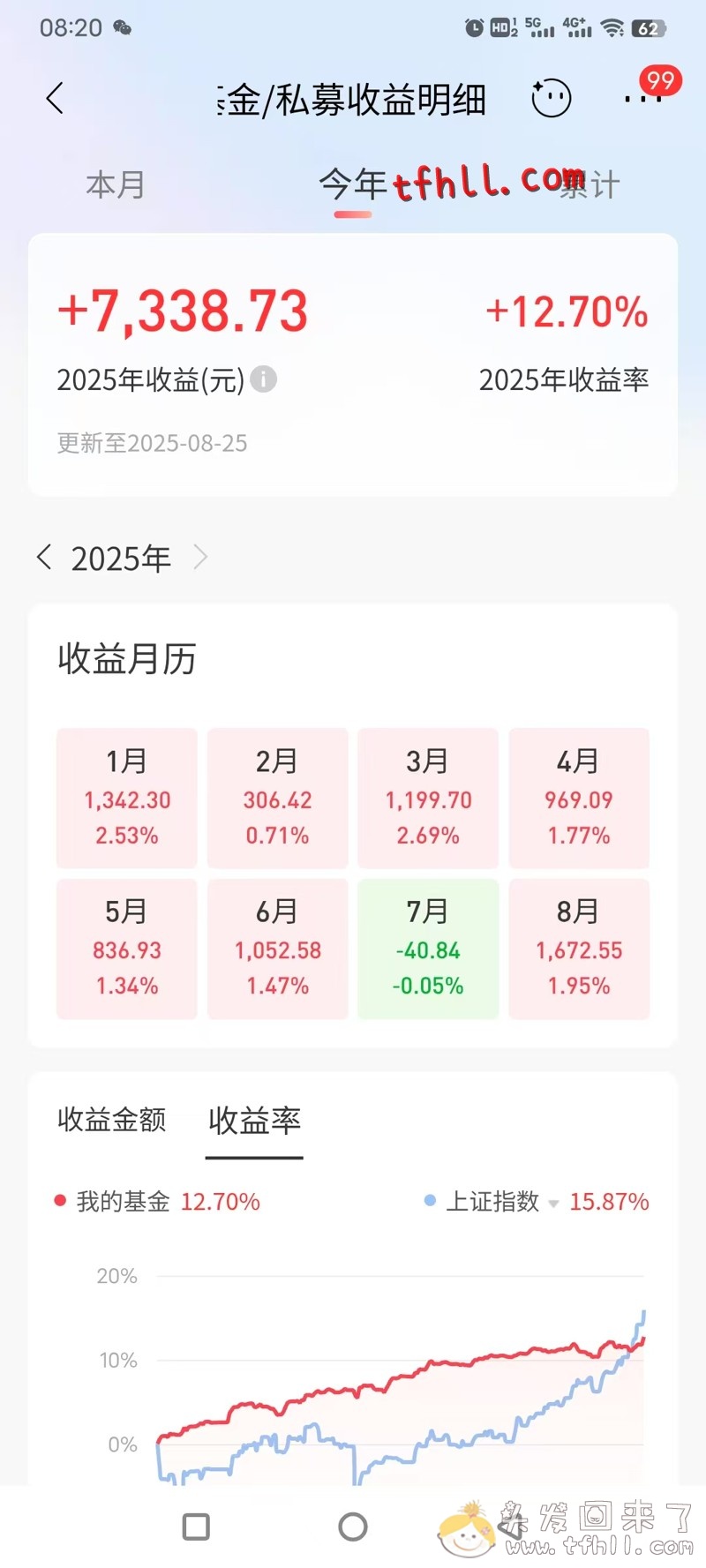This screenshot has width=706, height=1568.
Task: Go to the previous year before 2025年
Action: (44, 558)
